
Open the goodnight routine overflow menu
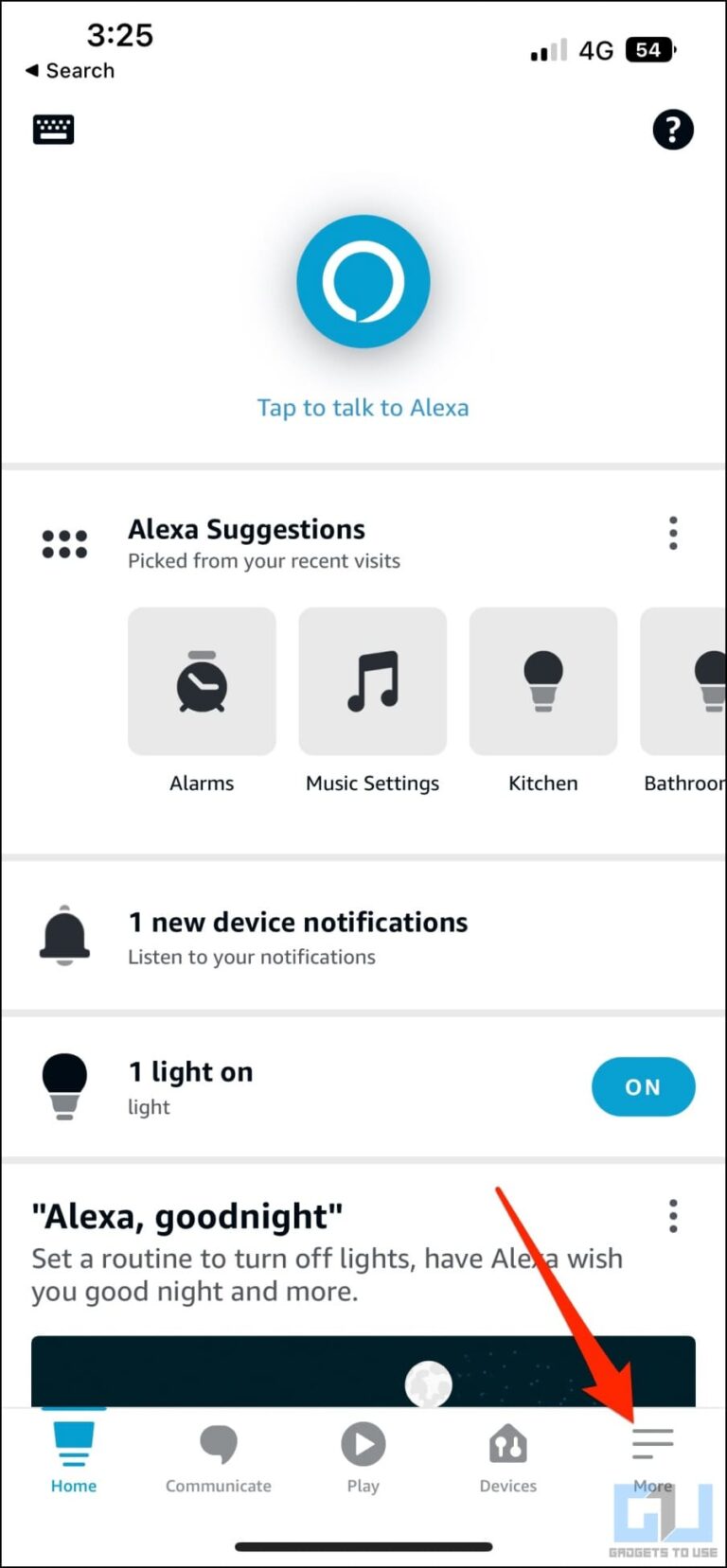[672, 1216]
